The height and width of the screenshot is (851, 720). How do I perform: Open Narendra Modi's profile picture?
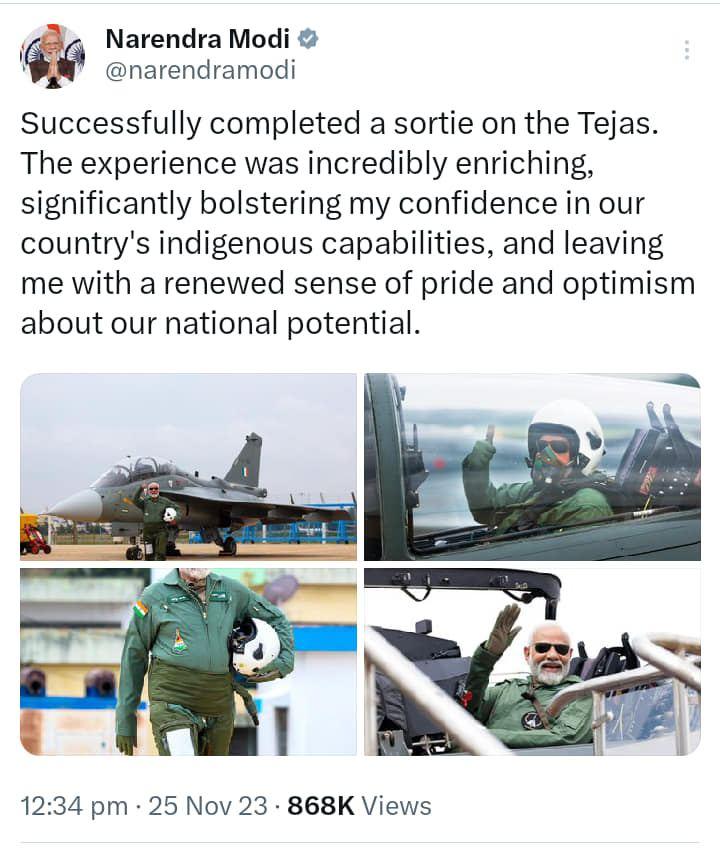[52, 56]
